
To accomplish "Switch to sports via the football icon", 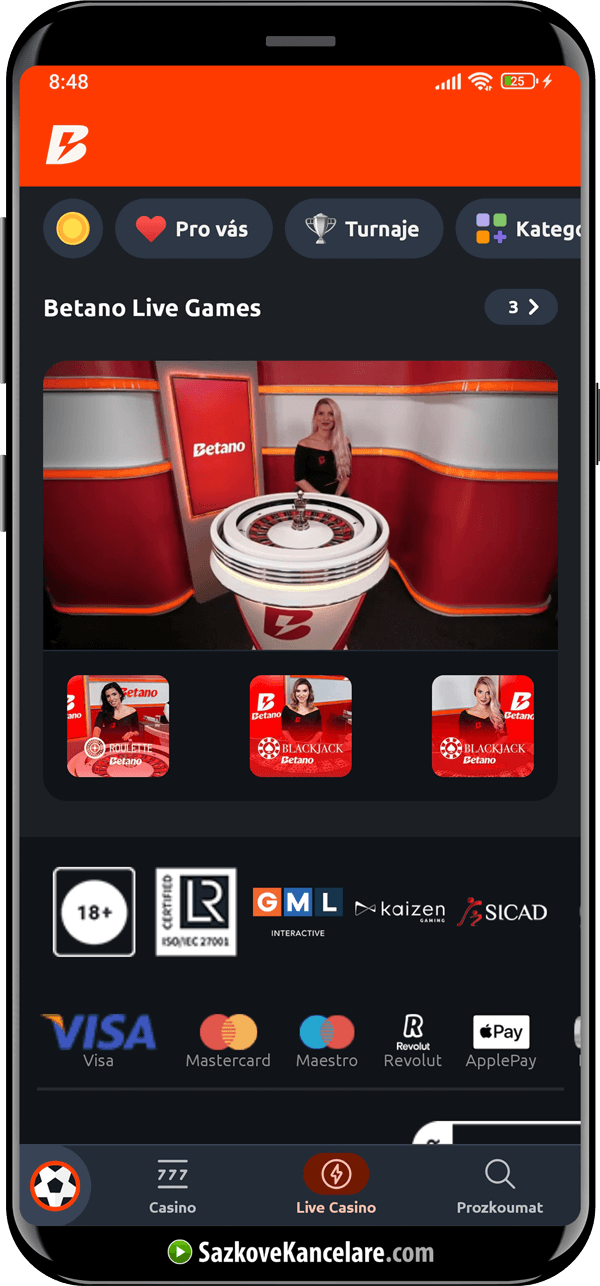I will tap(54, 1186).
